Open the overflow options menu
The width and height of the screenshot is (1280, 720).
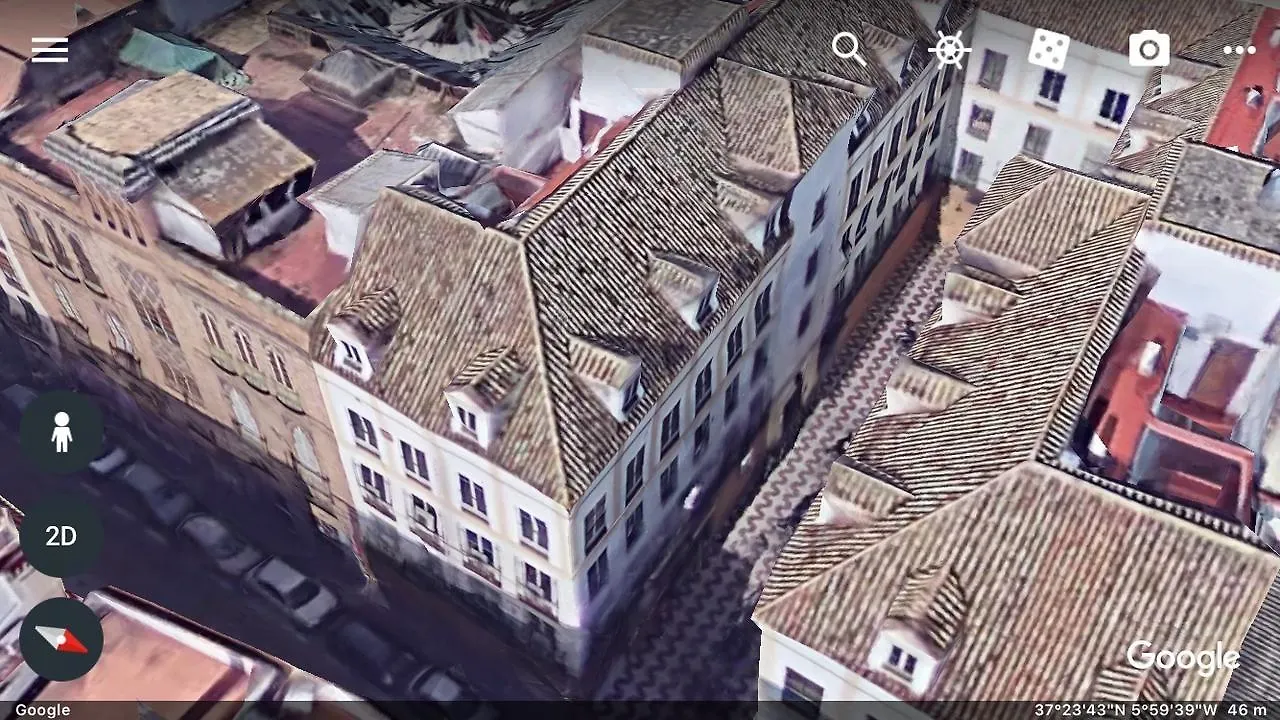click(x=1239, y=50)
